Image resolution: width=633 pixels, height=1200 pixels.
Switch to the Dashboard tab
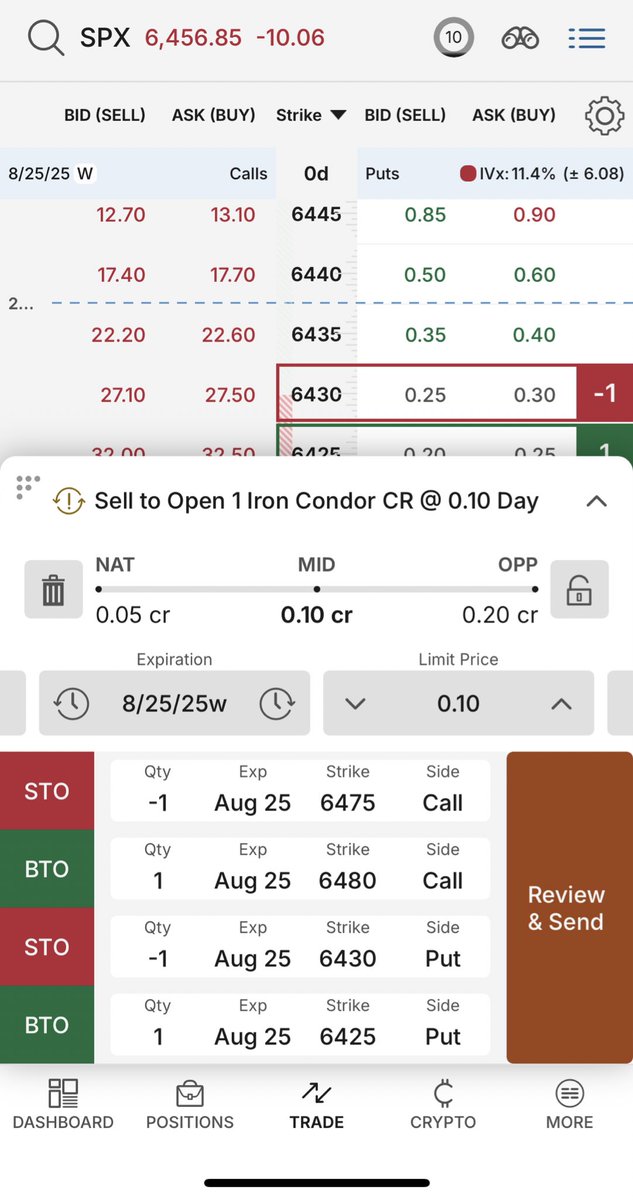[63, 1105]
